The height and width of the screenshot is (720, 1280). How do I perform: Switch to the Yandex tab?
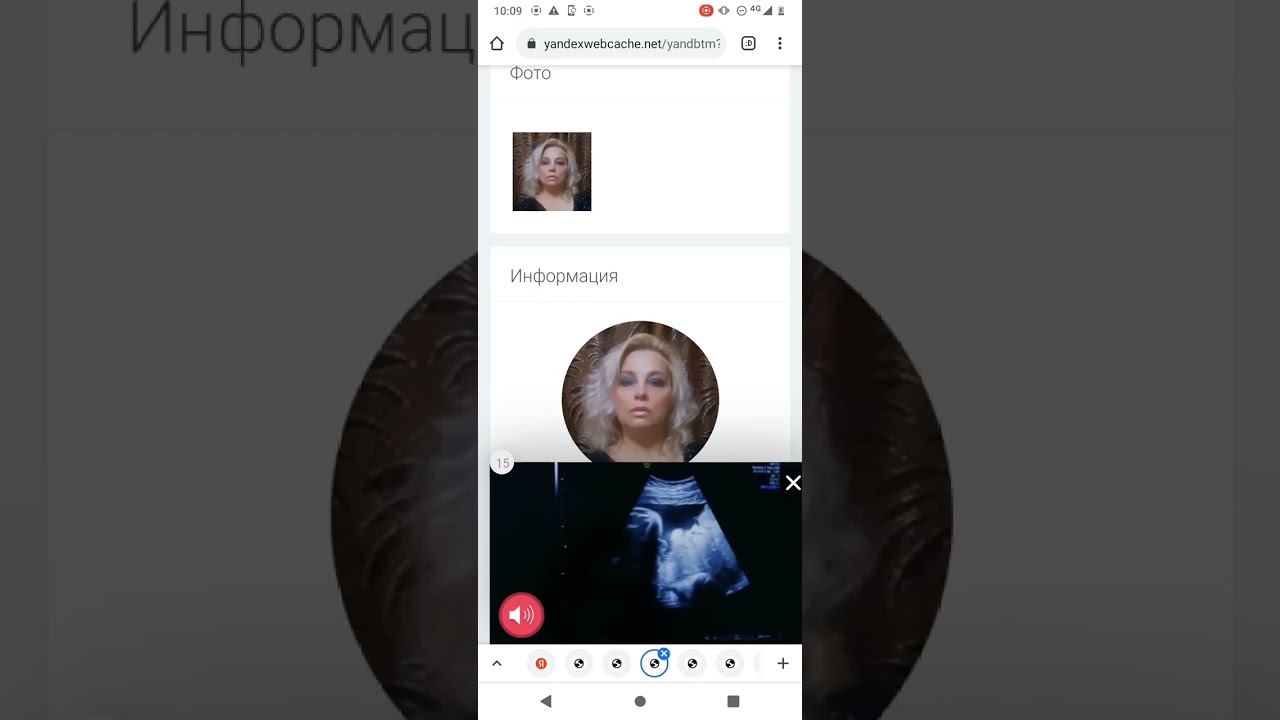coord(540,663)
